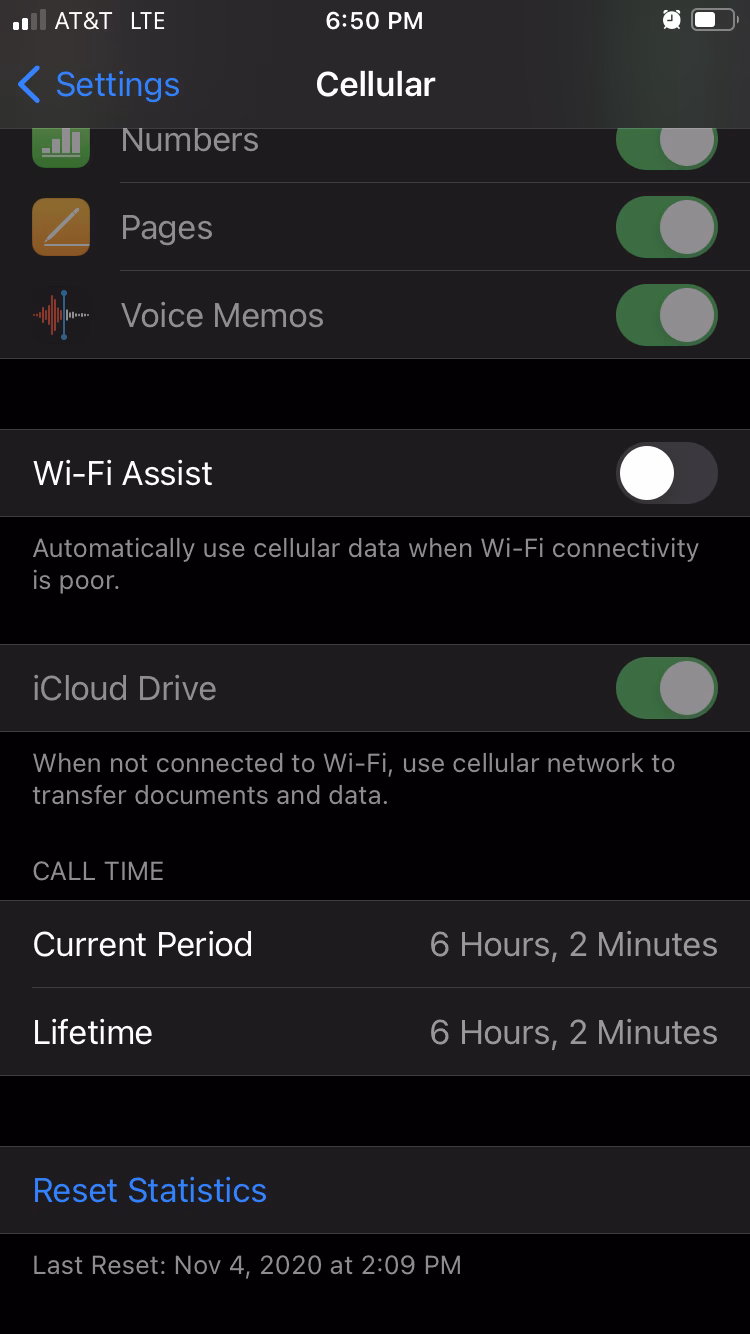
Task: Click the back chevron next to Settings
Action: 30,86
